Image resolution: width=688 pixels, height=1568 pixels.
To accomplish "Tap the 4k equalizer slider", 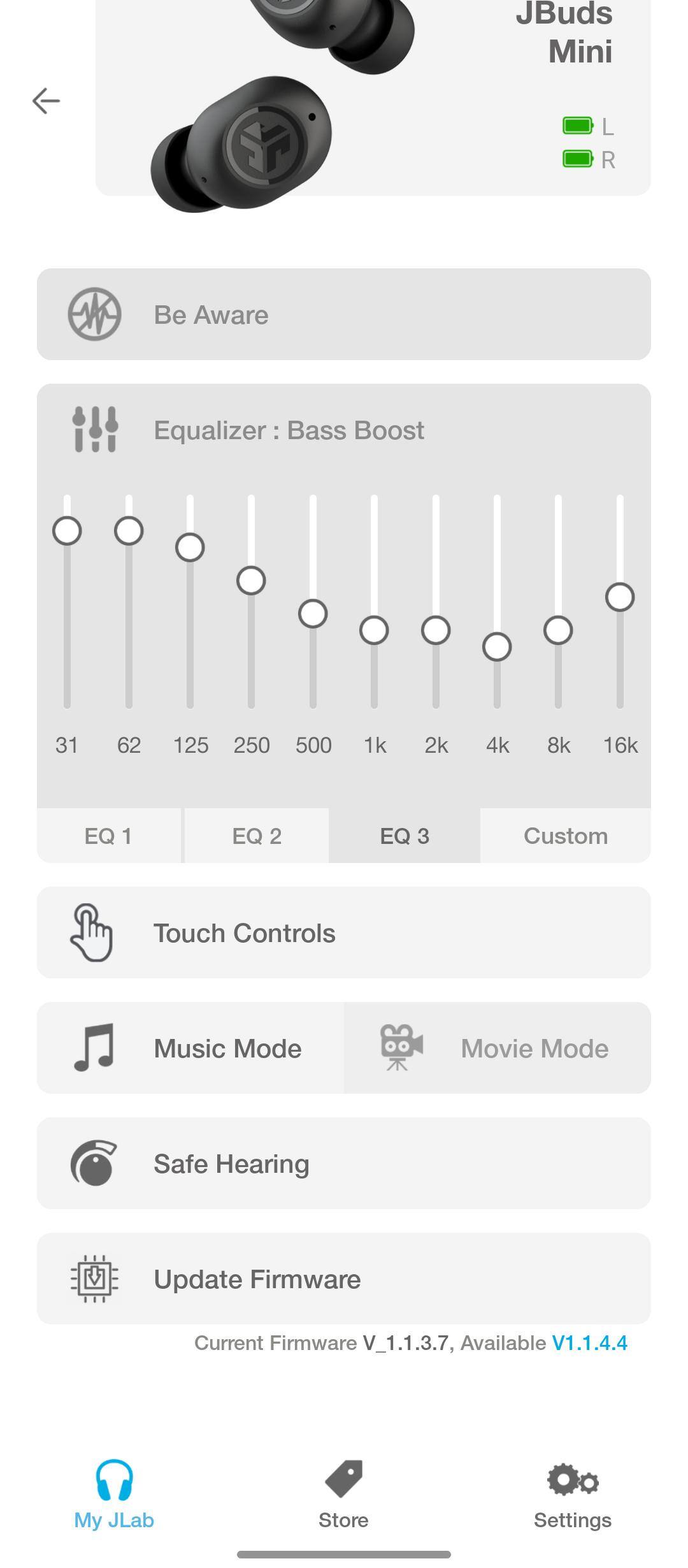I will pos(497,647).
